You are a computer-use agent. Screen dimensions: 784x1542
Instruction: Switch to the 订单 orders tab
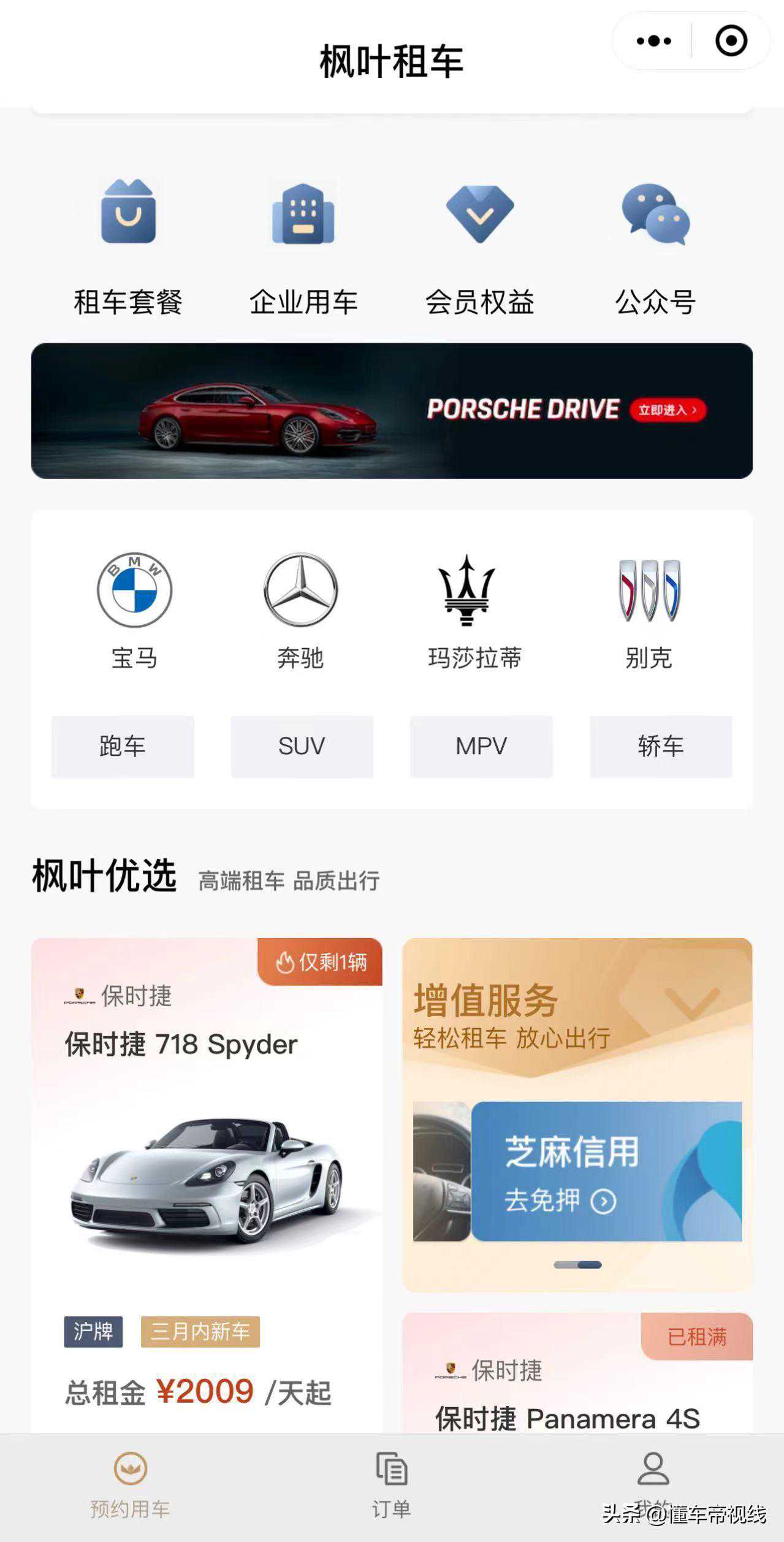[x=392, y=1485]
